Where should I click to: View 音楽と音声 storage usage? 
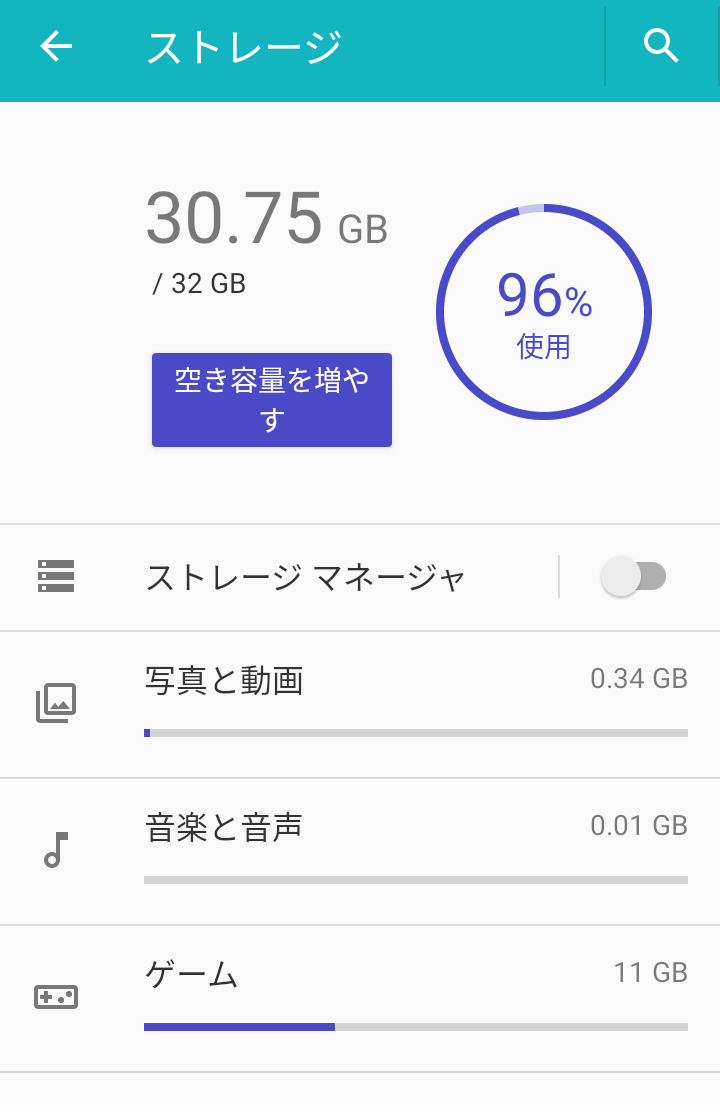coord(360,851)
